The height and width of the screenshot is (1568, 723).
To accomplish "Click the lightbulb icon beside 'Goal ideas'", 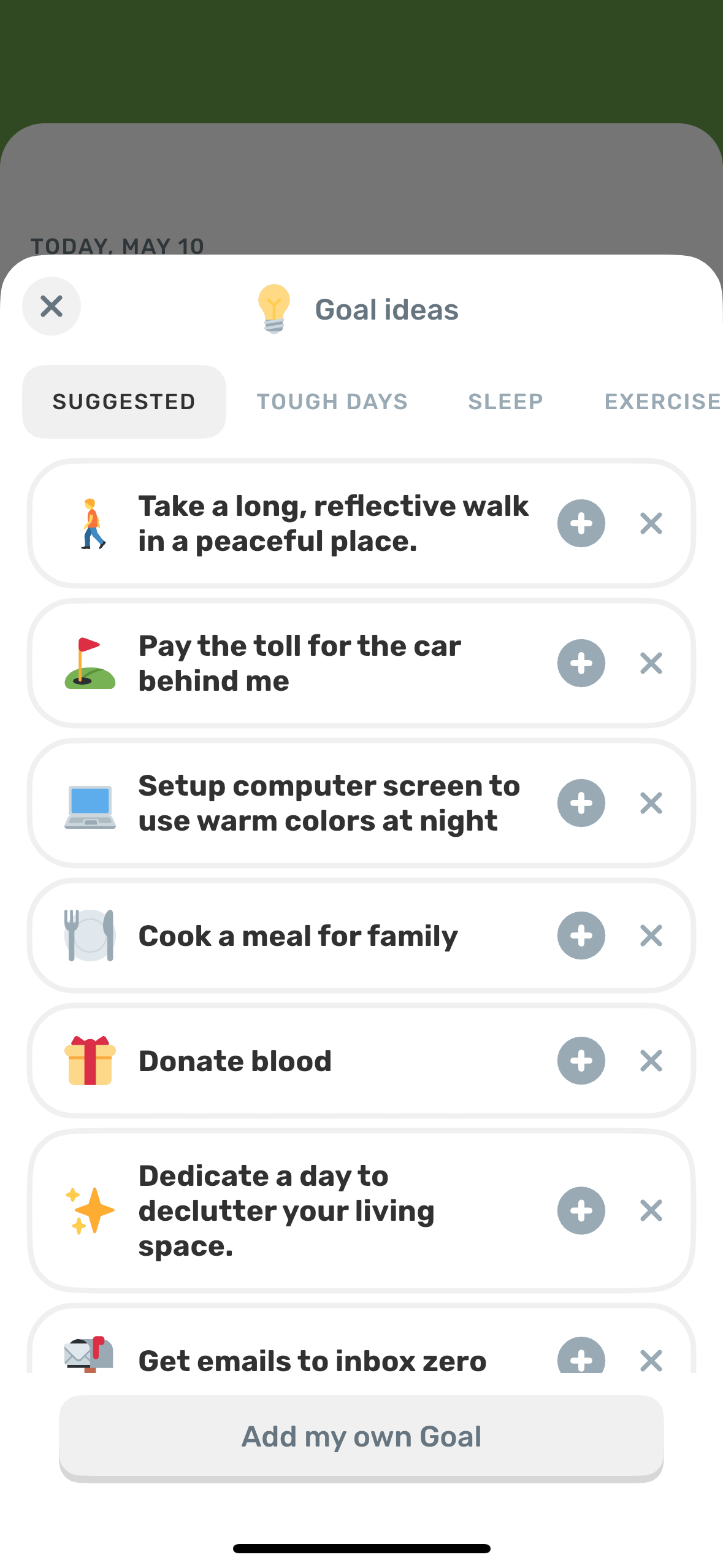I will click(x=274, y=309).
